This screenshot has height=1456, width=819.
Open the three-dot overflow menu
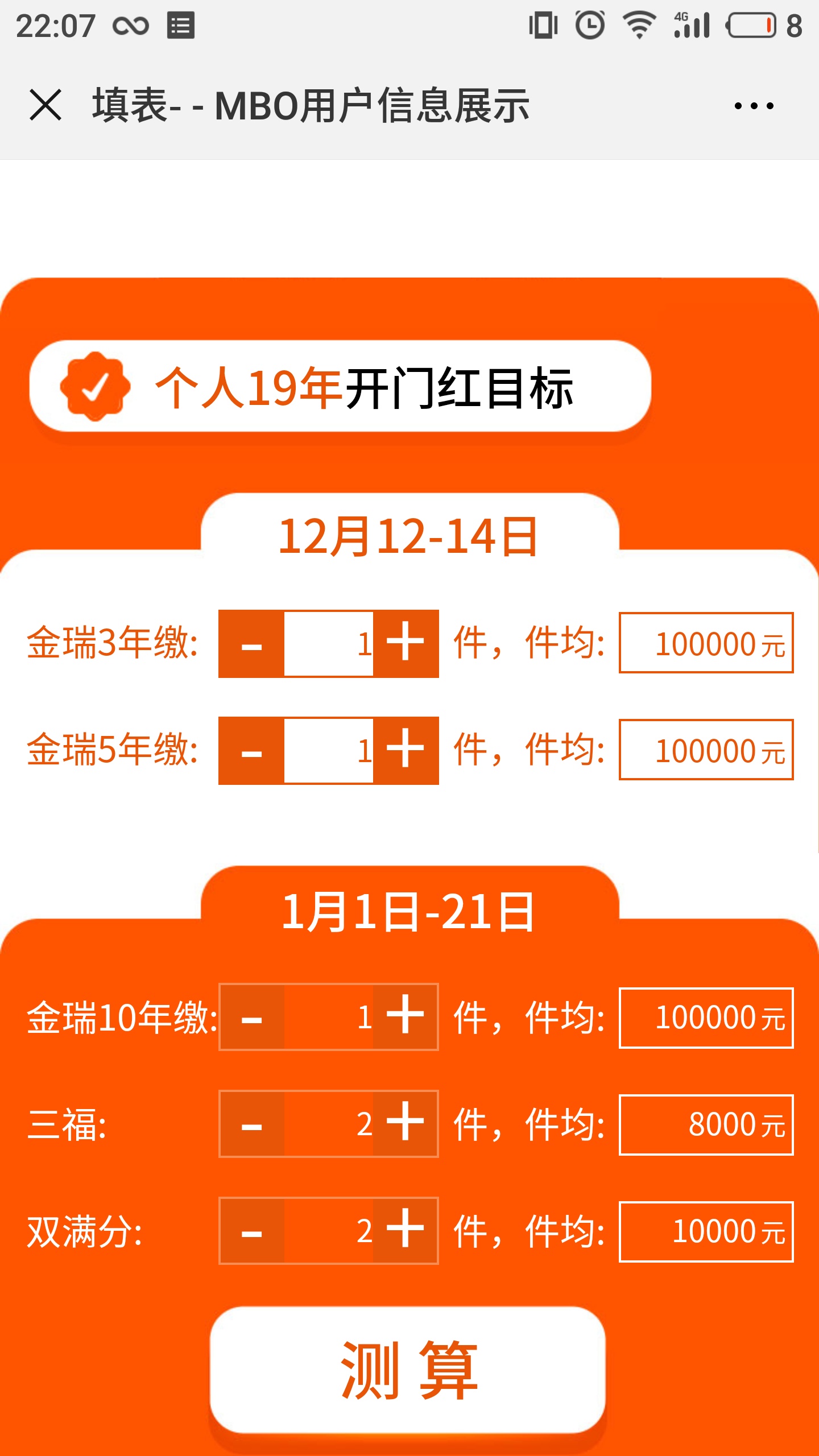[754, 106]
